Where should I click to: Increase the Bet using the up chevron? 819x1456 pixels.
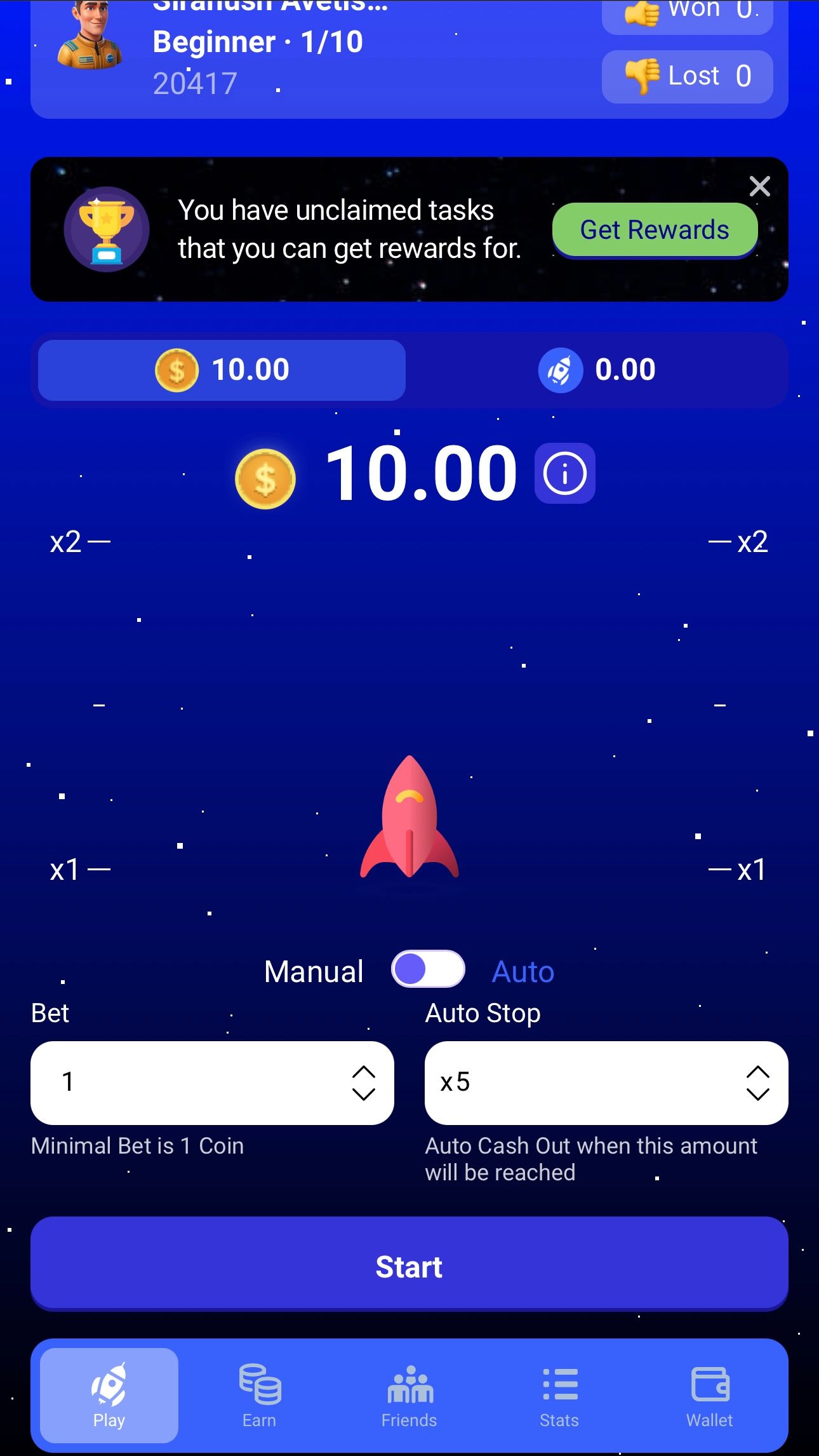click(x=363, y=1071)
